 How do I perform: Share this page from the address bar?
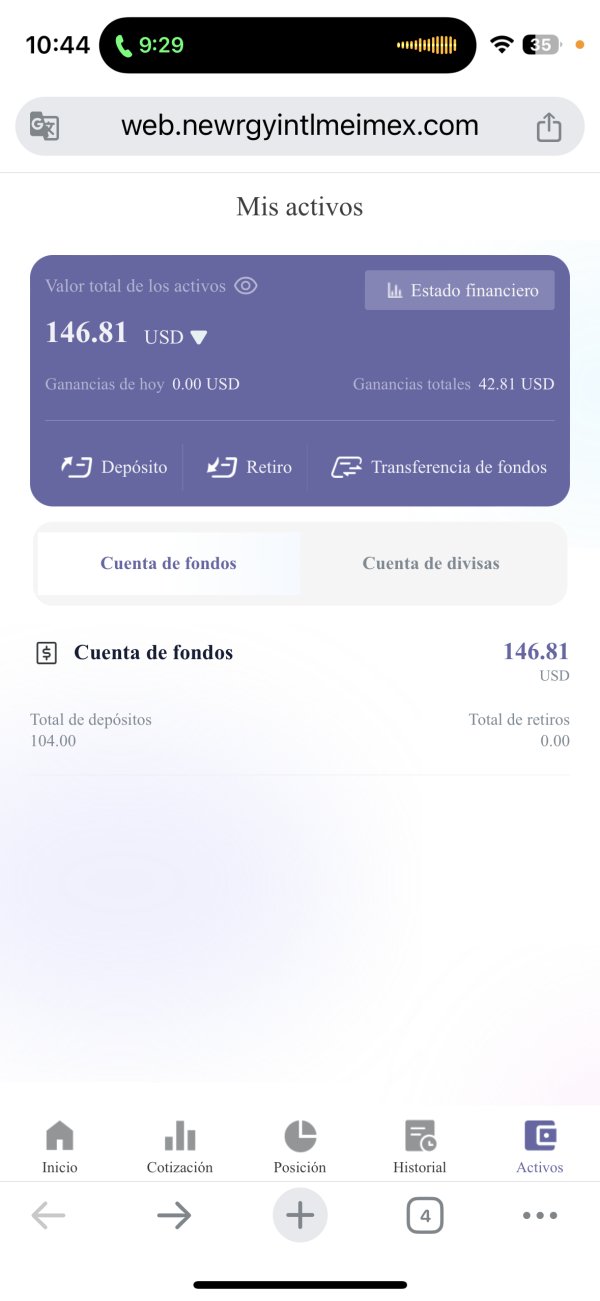click(x=549, y=127)
